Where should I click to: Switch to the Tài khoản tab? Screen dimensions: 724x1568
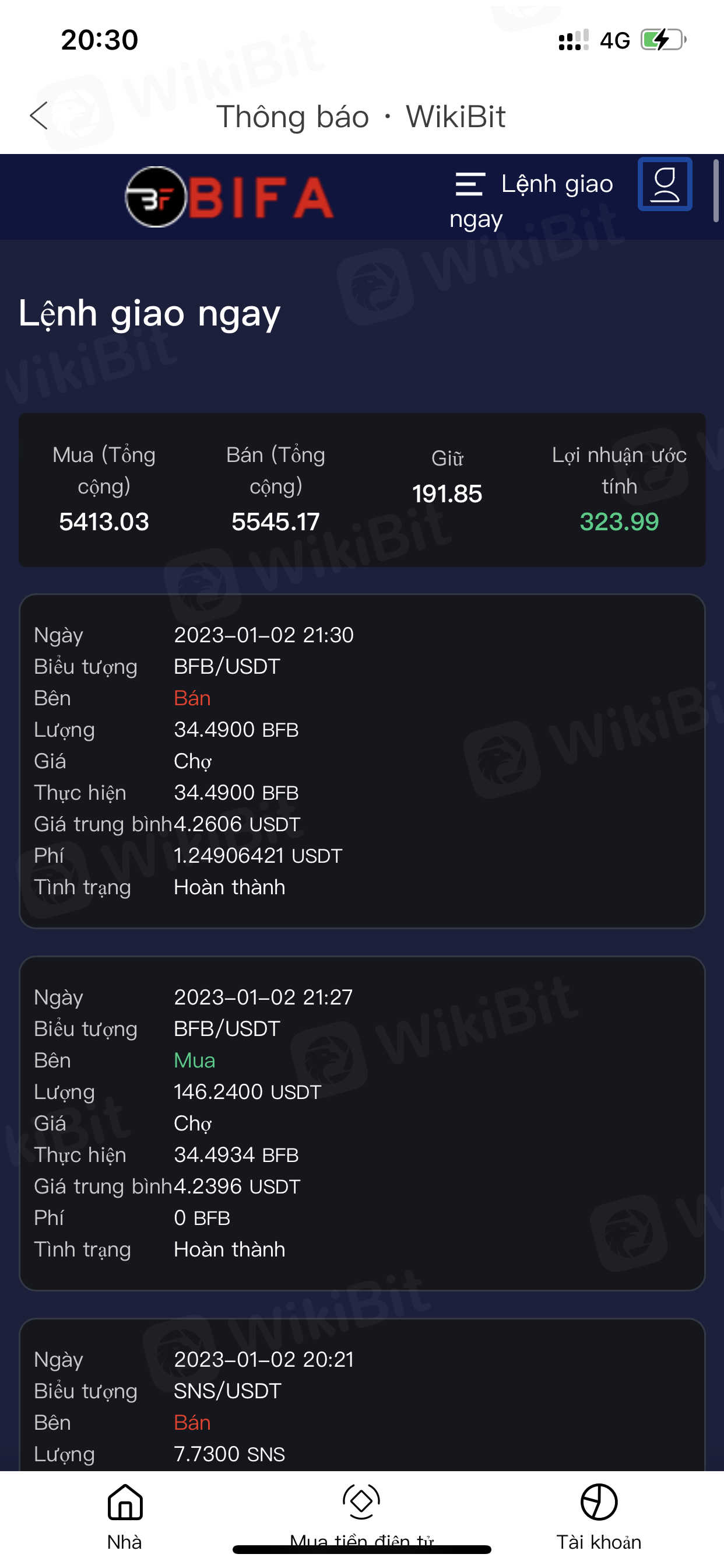click(x=599, y=1515)
